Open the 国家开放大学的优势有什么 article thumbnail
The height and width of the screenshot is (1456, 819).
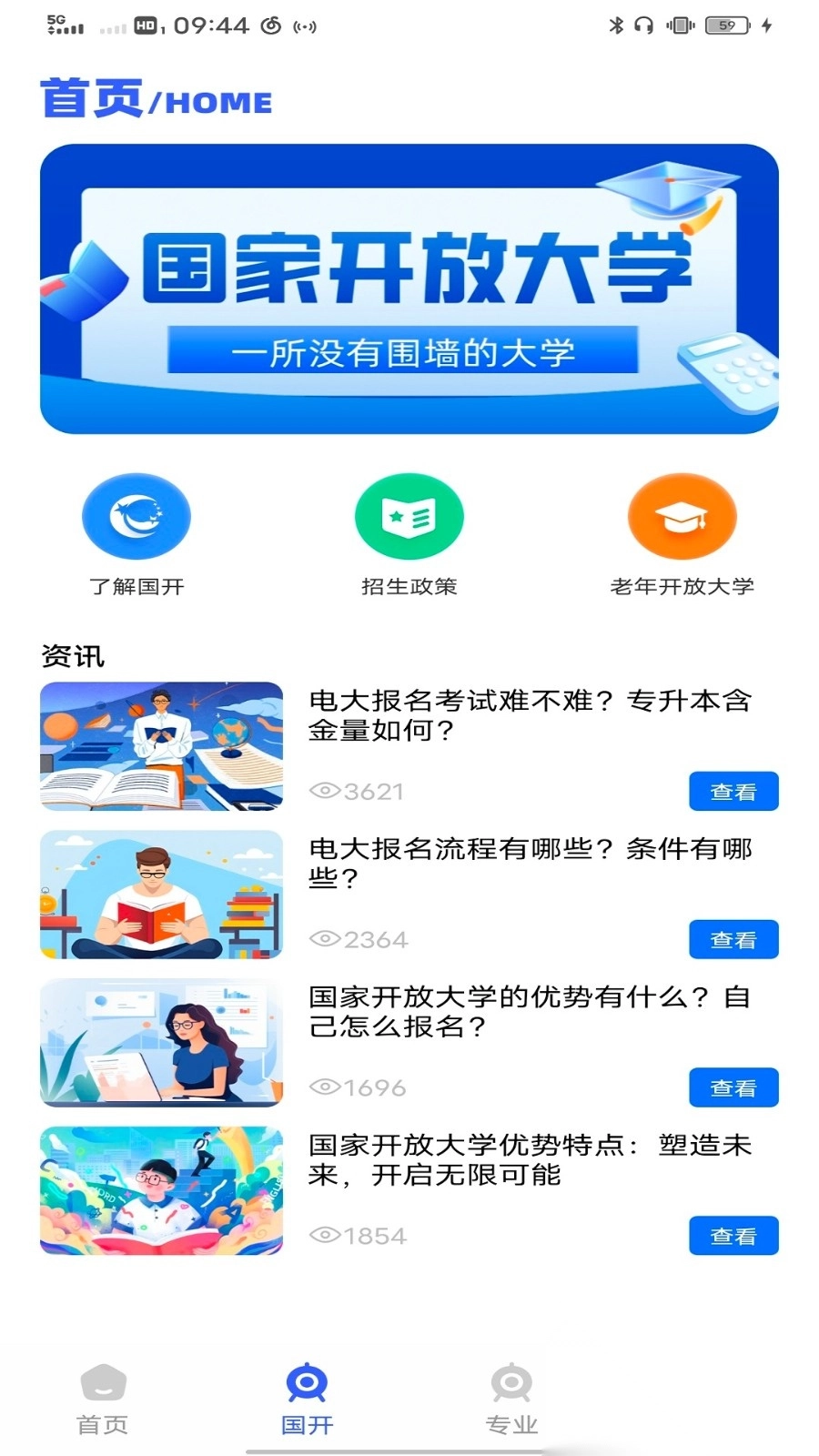pyautogui.click(x=162, y=1043)
